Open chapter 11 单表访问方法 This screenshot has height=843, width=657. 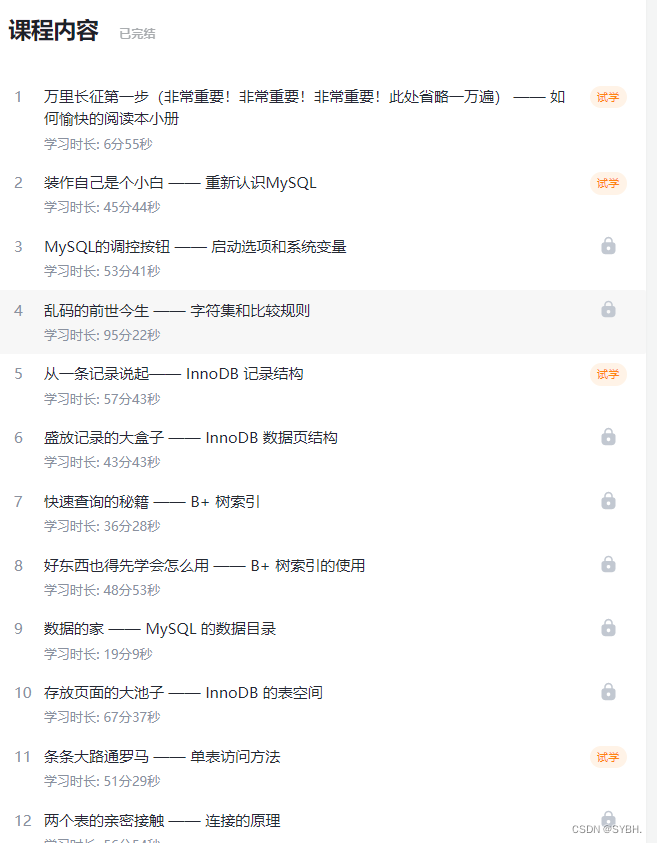pos(162,756)
